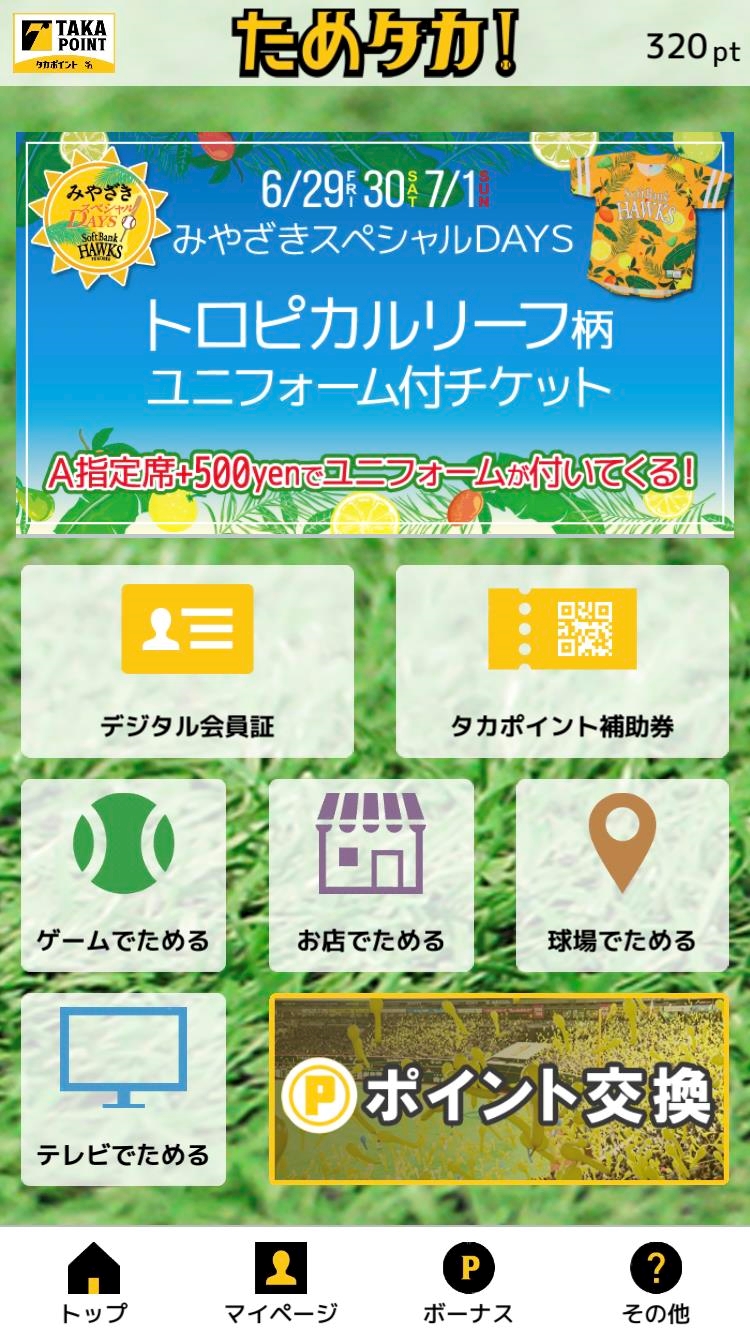The height and width of the screenshot is (1334, 750).
Task: Open ポイント交換
Action: pos(499,1089)
